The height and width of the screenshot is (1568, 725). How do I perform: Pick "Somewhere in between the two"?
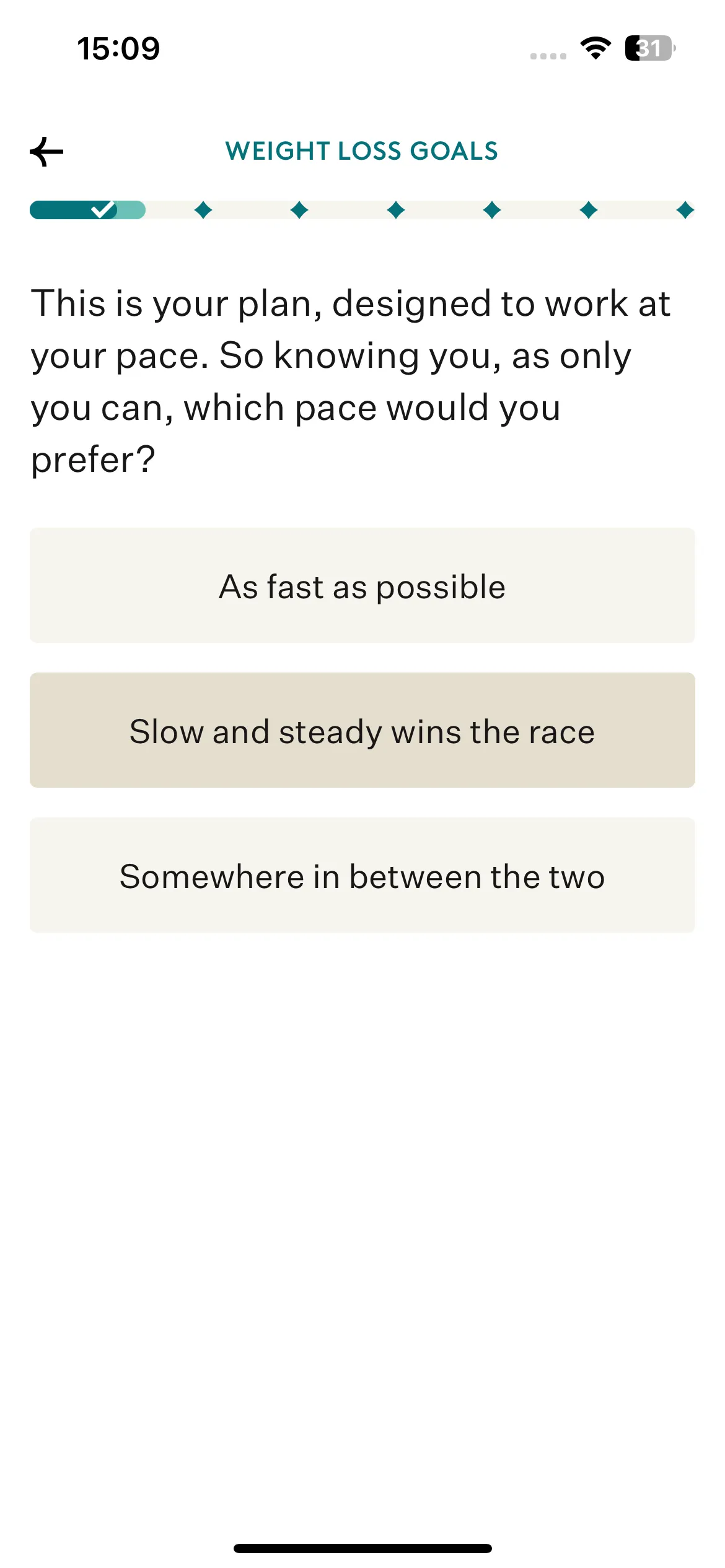coord(362,875)
